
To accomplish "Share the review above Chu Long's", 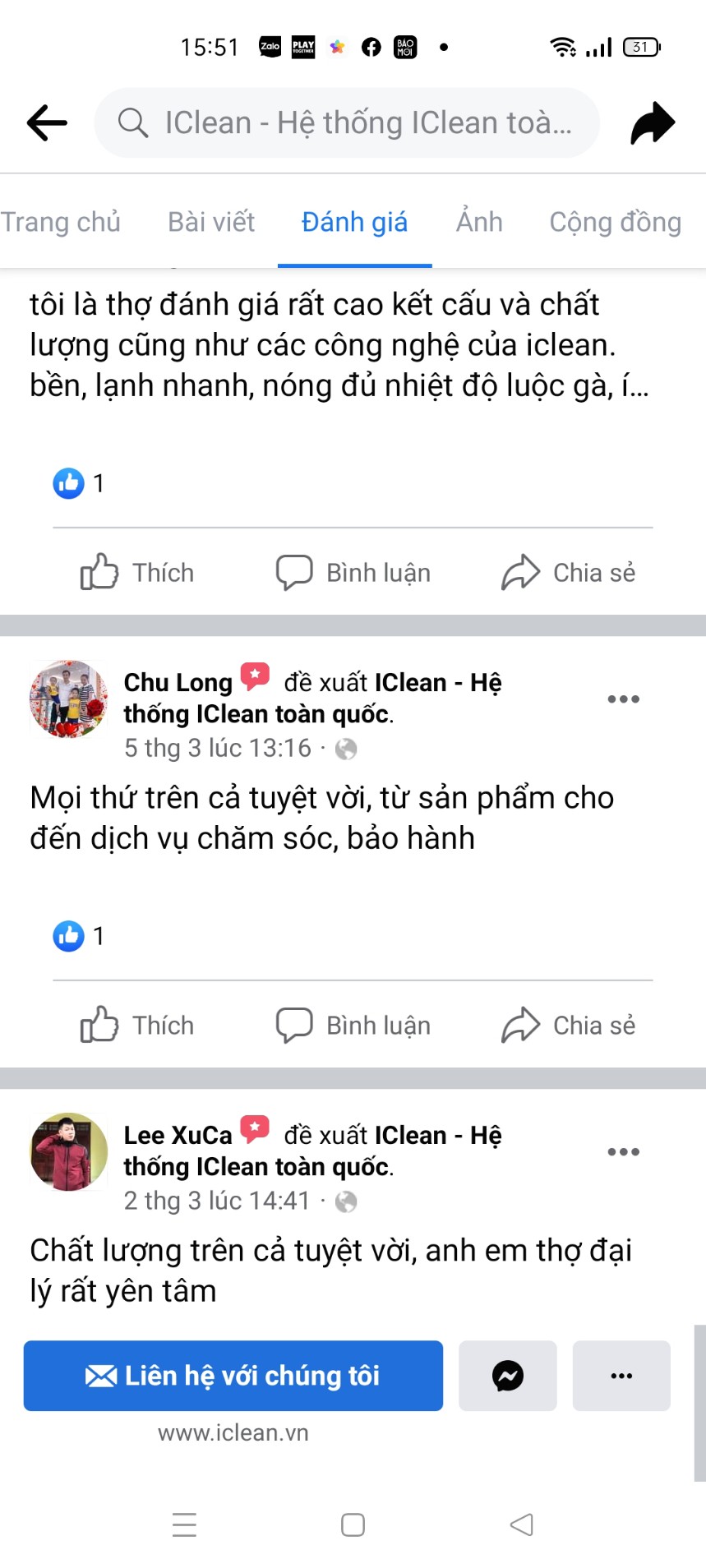I will [x=569, y=572].
